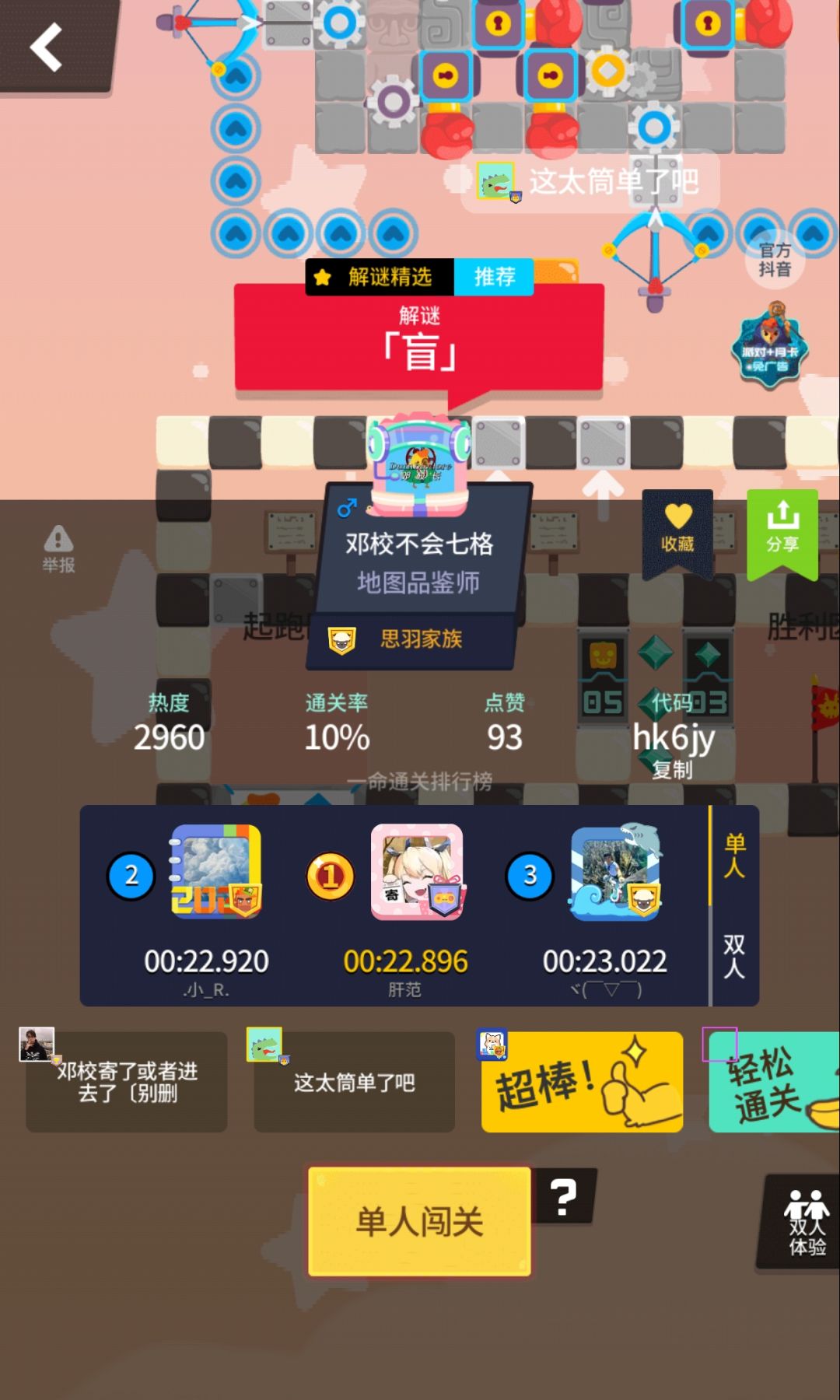Expand the creator card of 邓校不会七格
The height and width of the screenshot is (1400, 840).
tap(418, 544)
